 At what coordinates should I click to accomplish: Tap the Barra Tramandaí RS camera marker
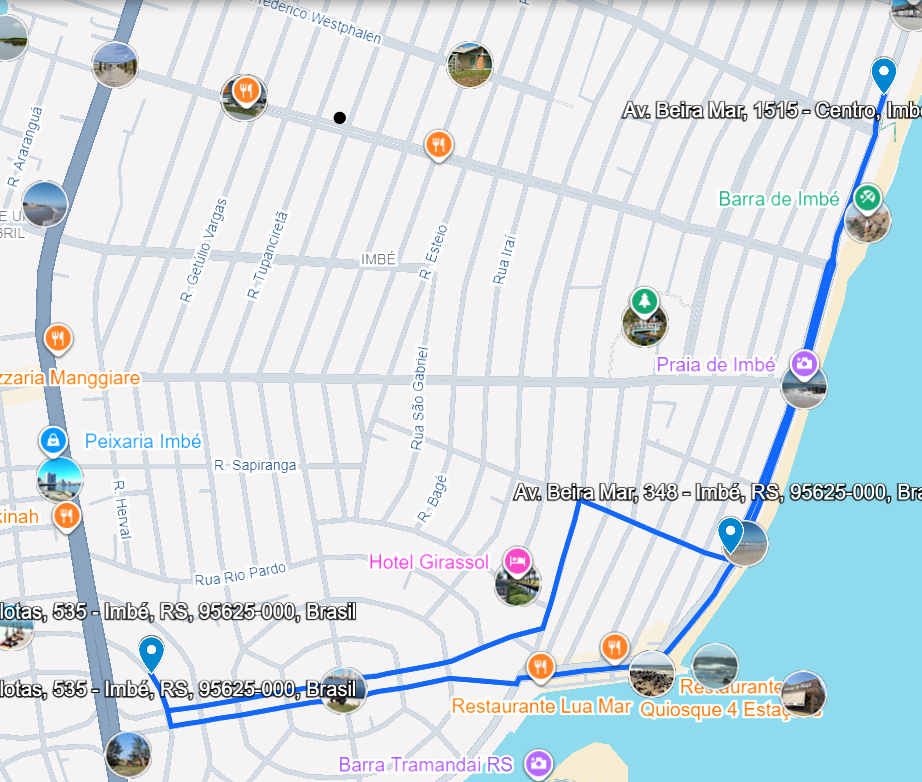click(539, 764)
